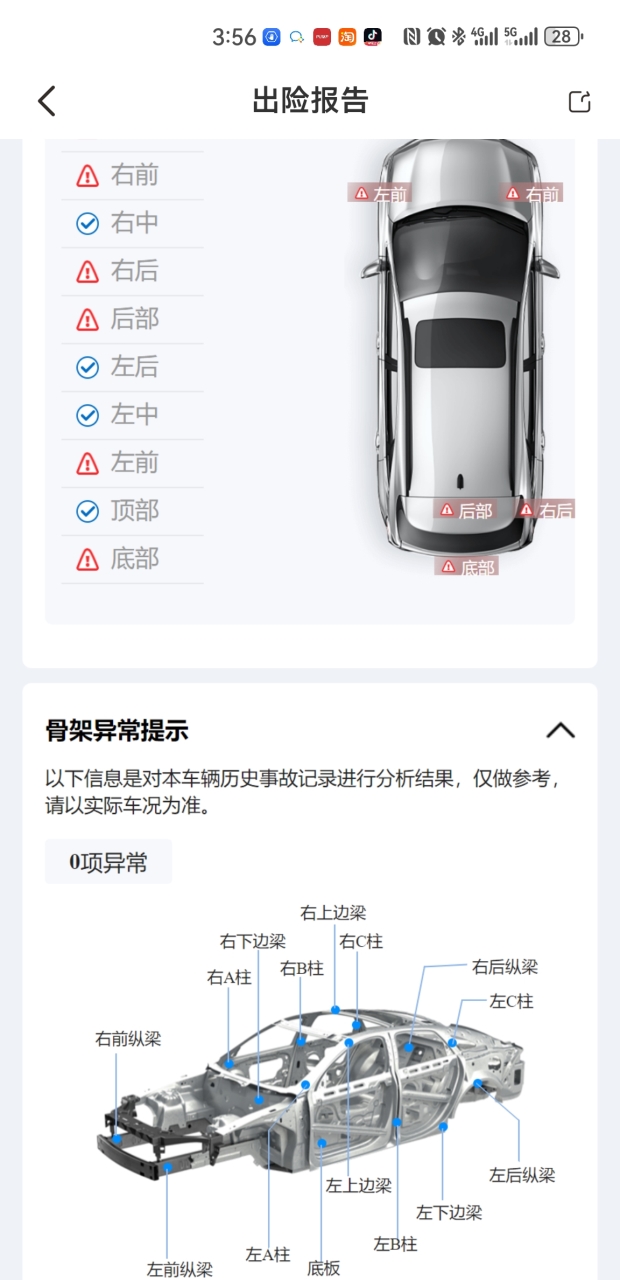This screenshot has height=1280, width=620.
Task: Go back from the 出险报告 page
Action: pos(46,101)
